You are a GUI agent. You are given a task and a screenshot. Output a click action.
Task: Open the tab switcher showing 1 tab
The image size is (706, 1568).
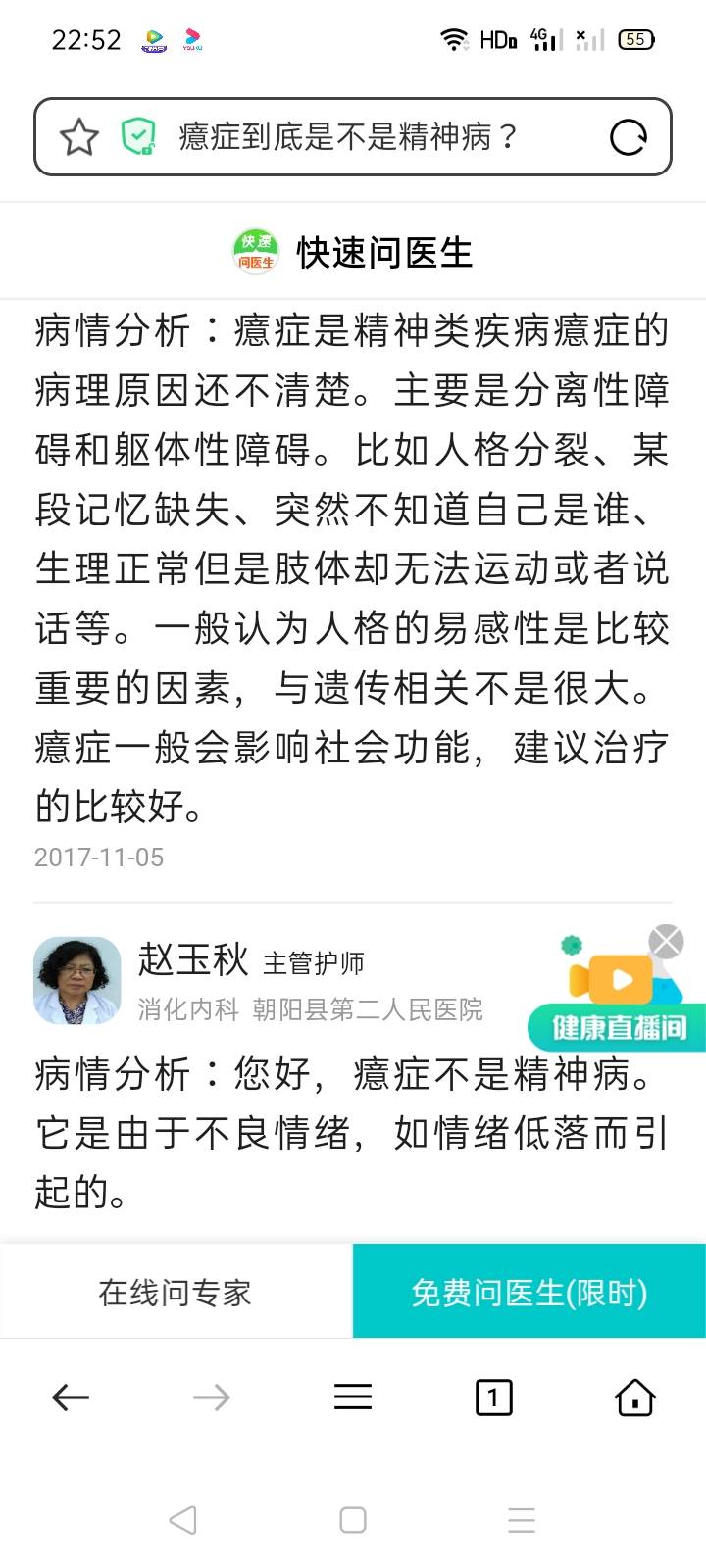pos(493,1396)
